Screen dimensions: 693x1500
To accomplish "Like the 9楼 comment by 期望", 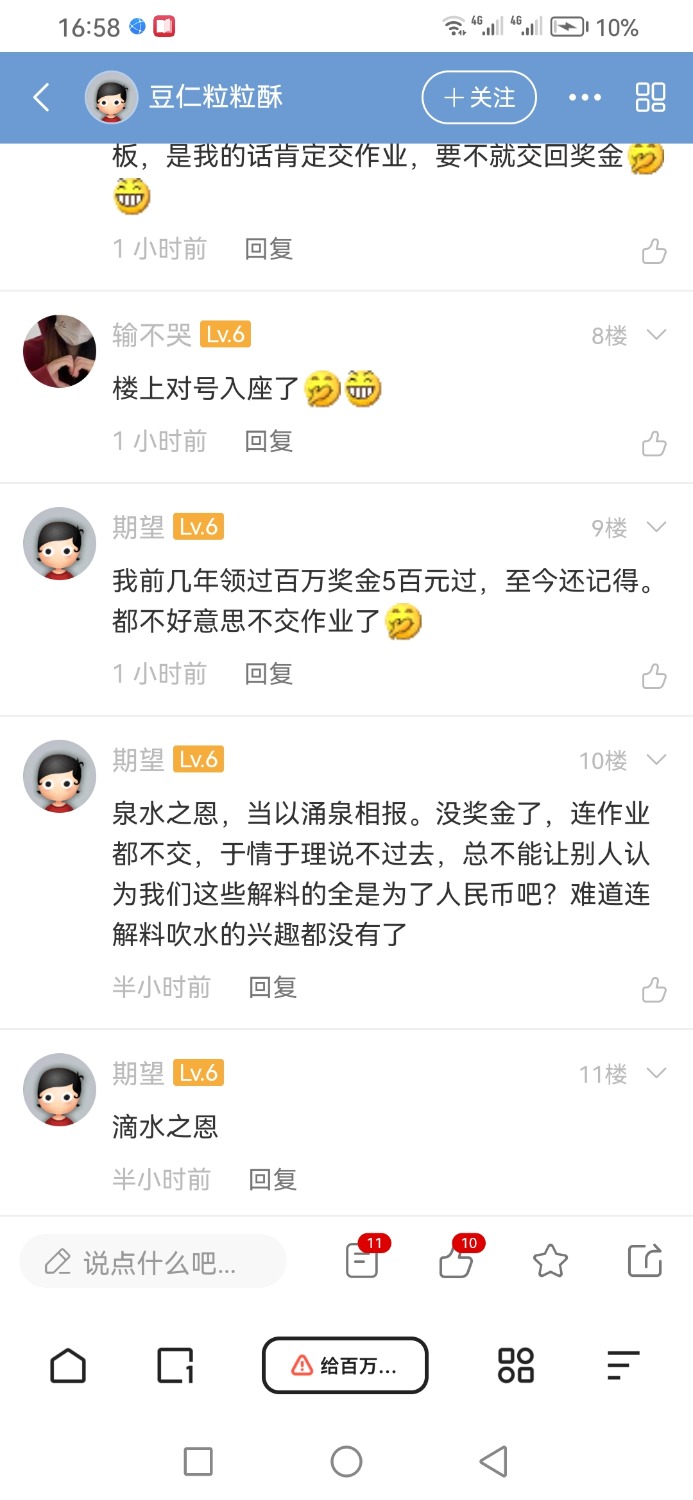I will [x=654, y=676].
